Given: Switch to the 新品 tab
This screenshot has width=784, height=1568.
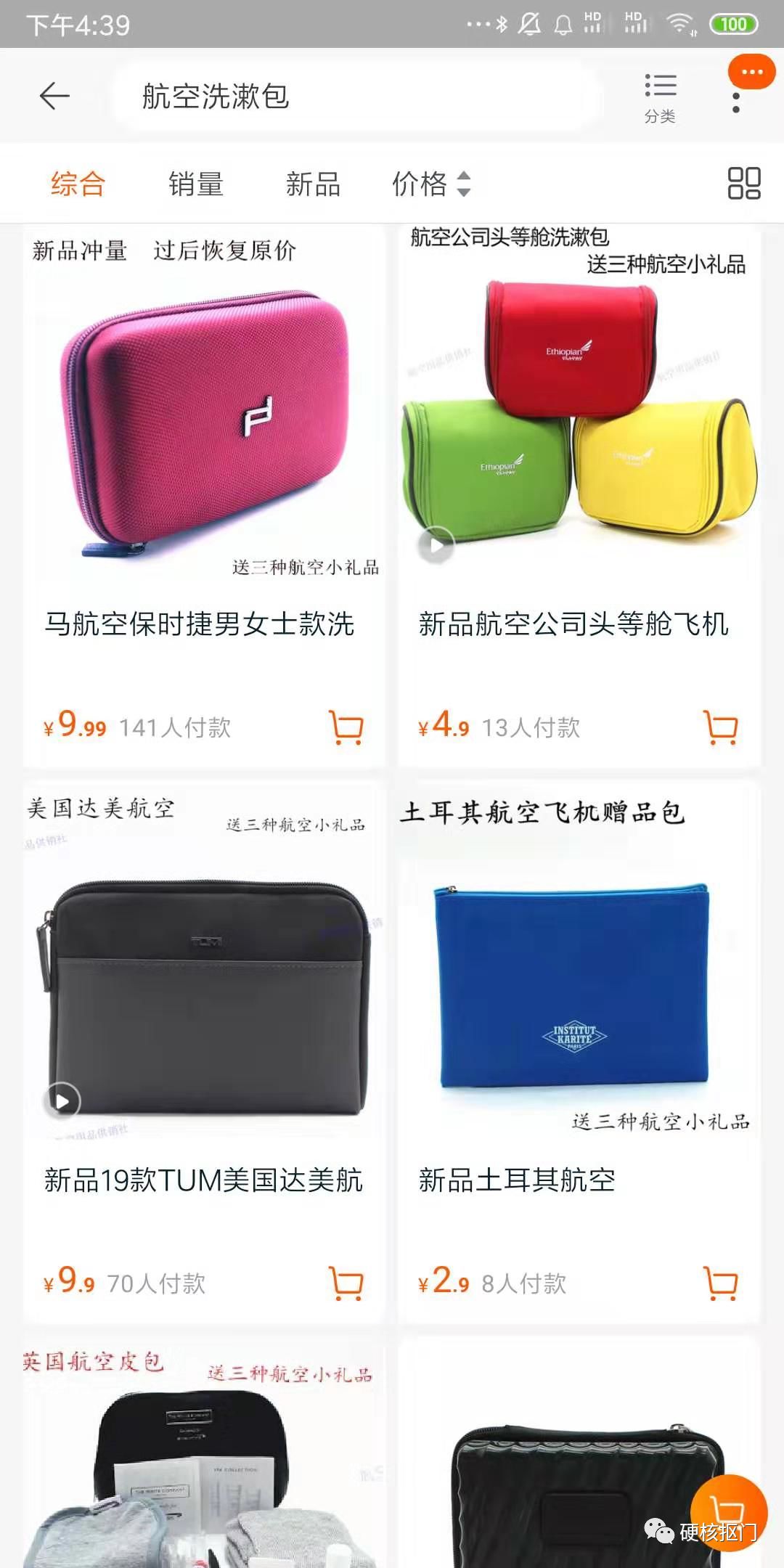Looking at the screenshot, I should [314, 184].
